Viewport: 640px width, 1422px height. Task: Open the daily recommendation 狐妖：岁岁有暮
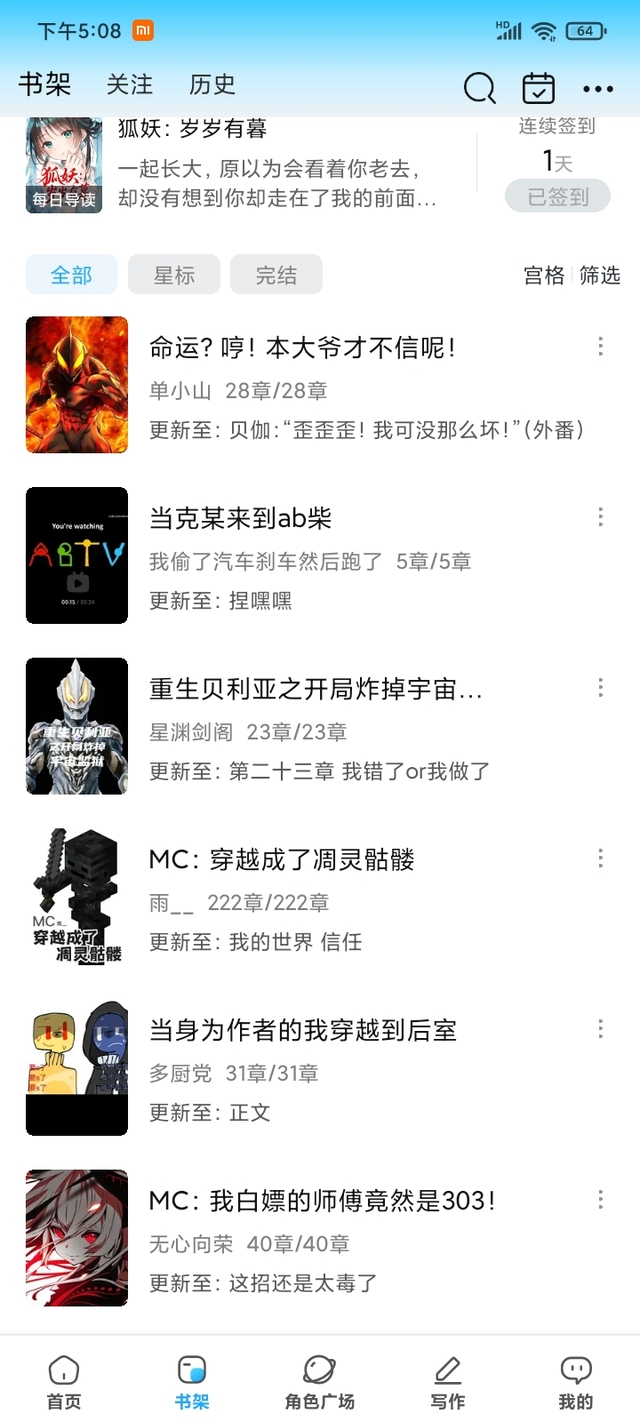[x=250, y=165]
